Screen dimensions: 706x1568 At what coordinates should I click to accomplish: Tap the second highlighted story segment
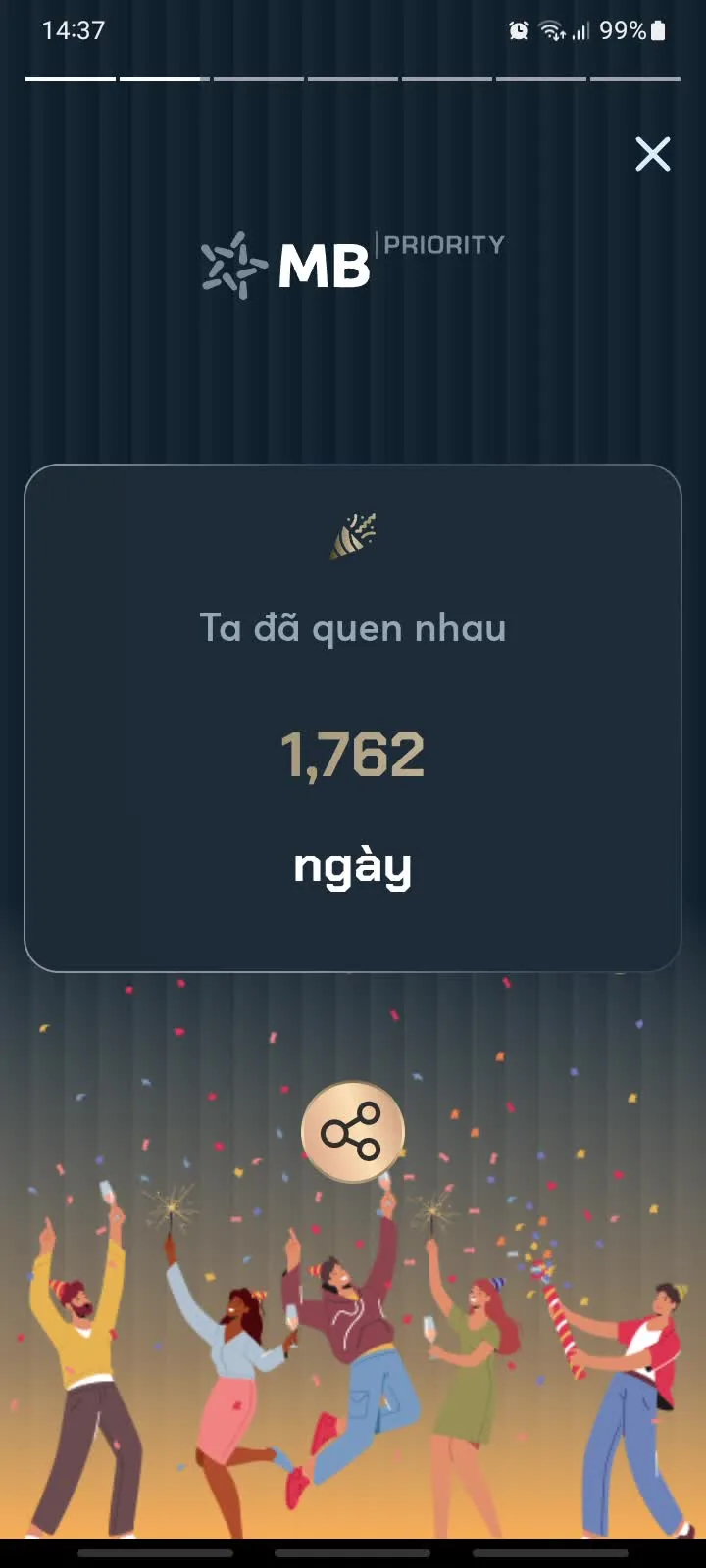coord(163,77)
